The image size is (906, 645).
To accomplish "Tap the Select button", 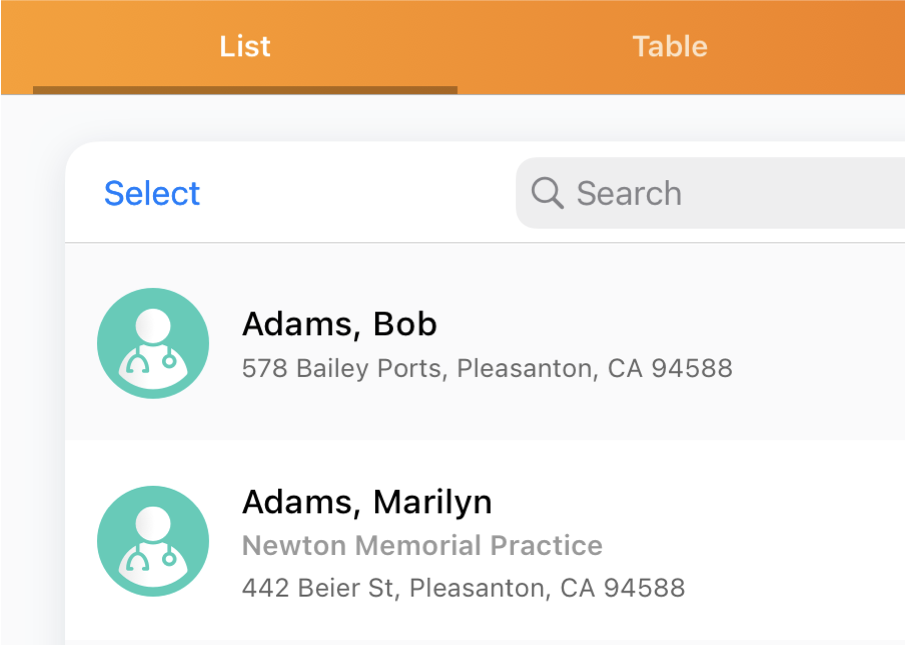I will coord(152,193).
